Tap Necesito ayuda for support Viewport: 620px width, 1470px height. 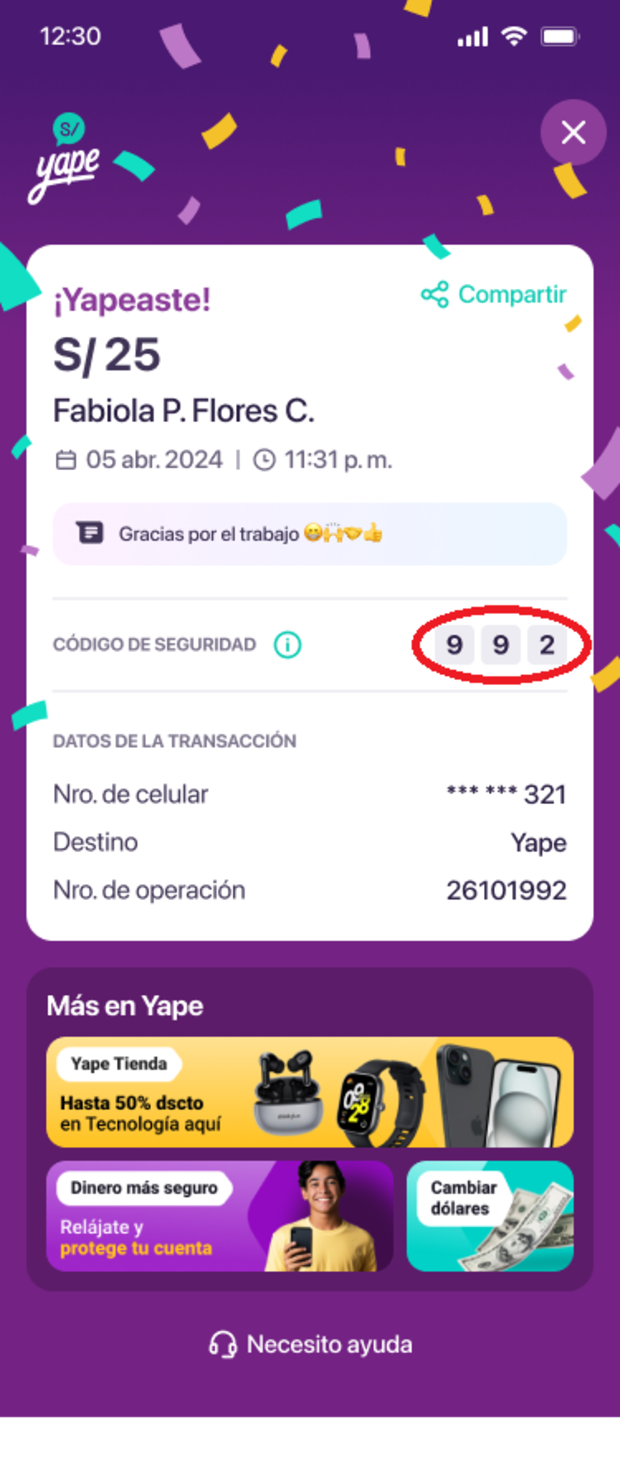pos(310,1345)
